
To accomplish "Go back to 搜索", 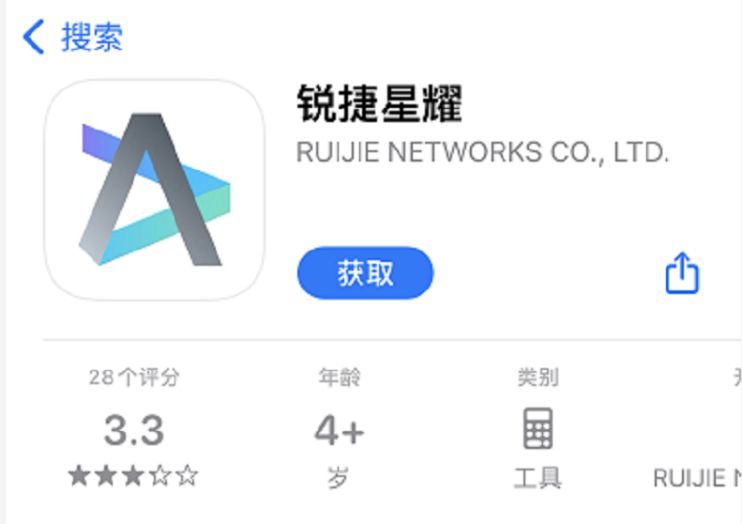I will click(72, 38).
